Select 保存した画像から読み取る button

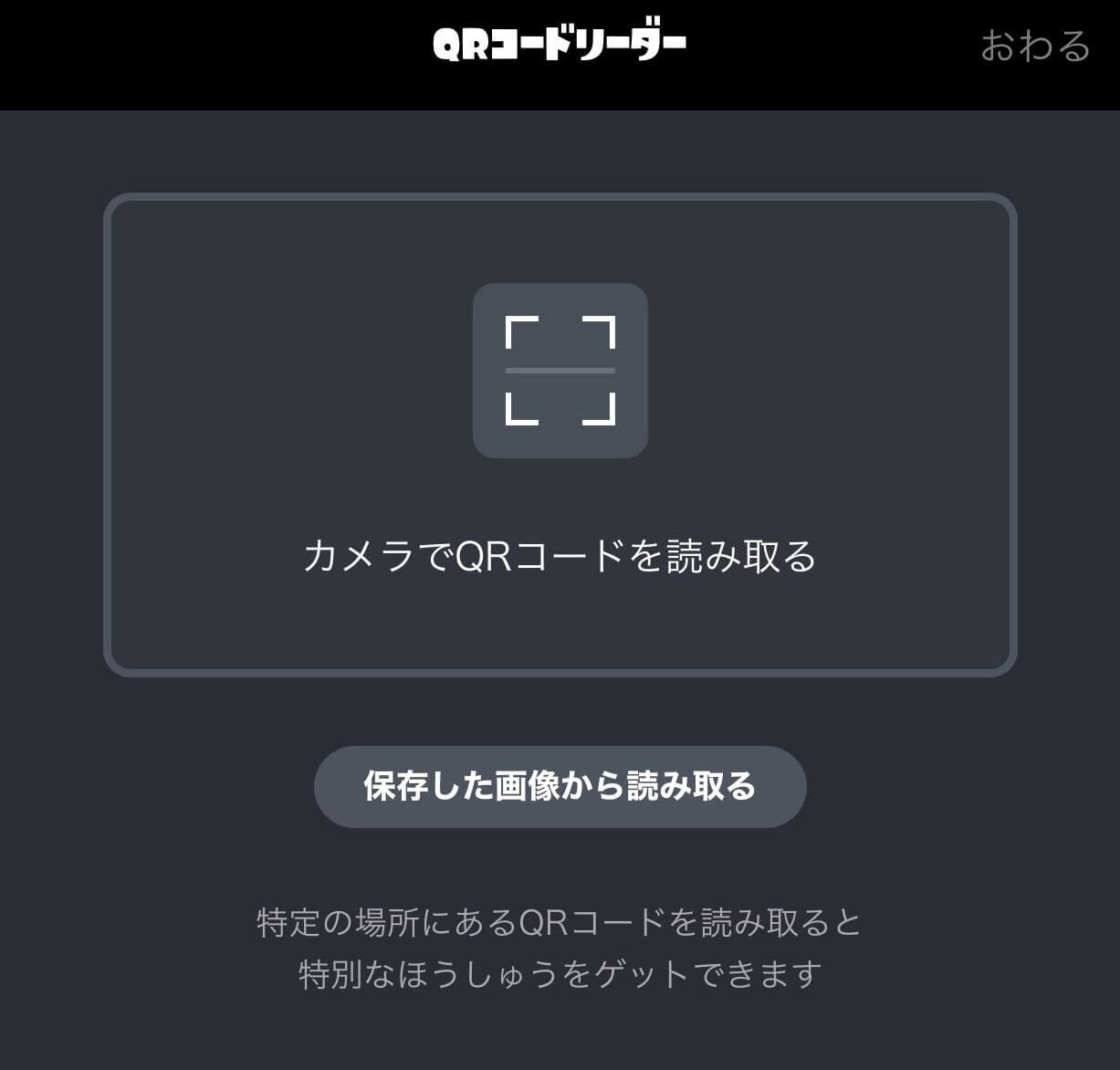(x=560, y=786)
